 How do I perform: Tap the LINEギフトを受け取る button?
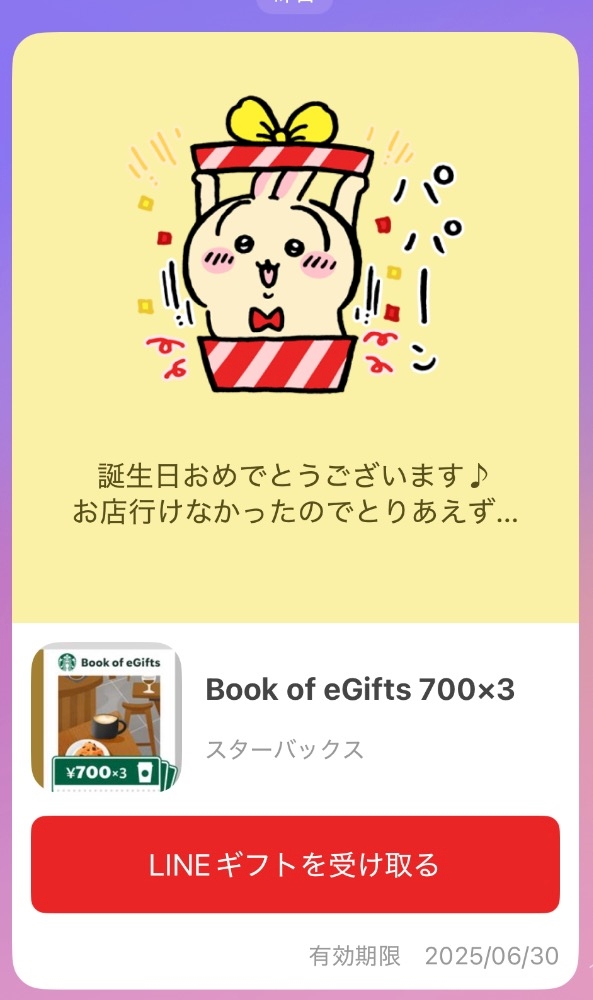pos(295,864)
